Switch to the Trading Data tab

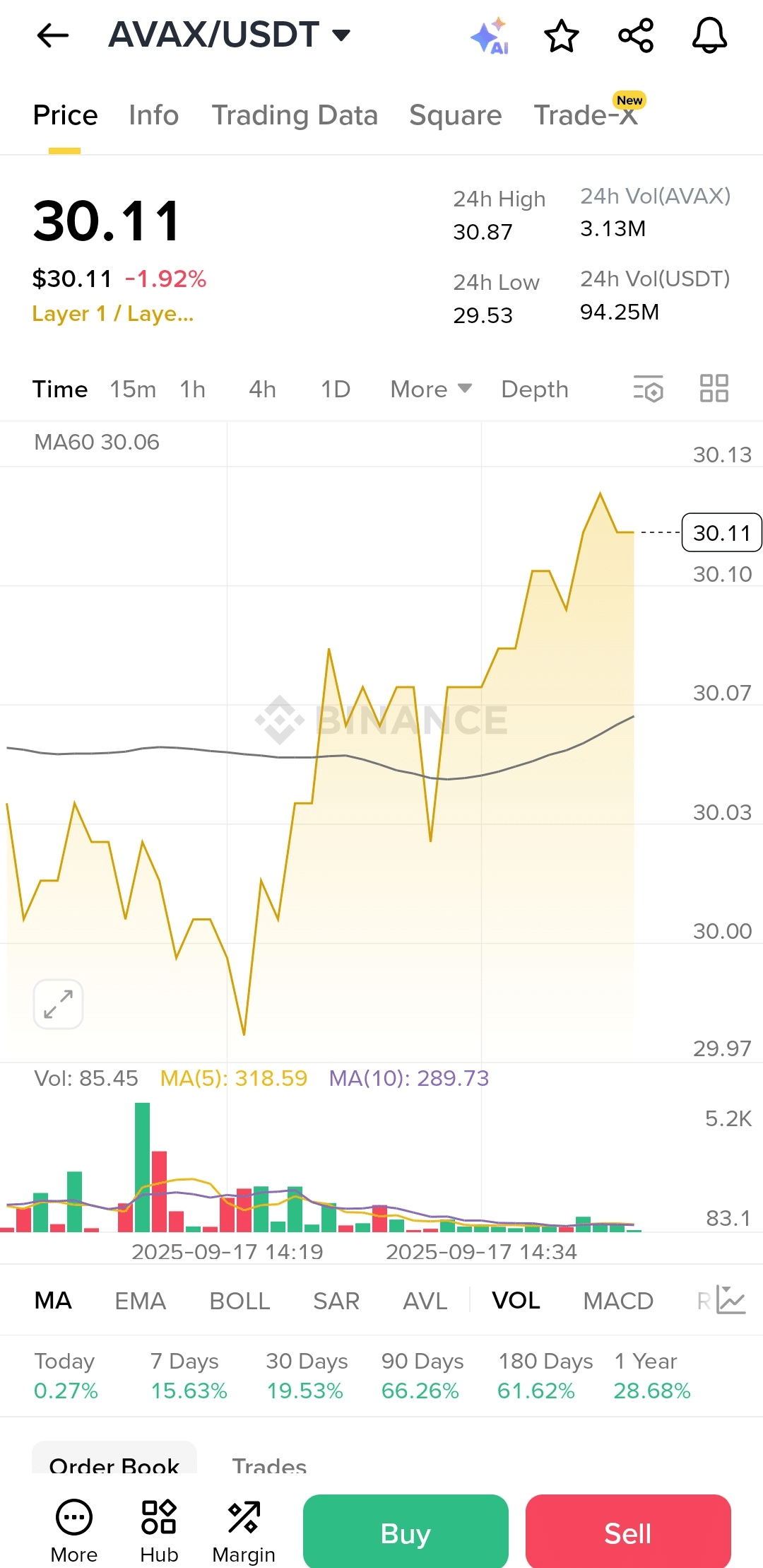(x=295, y=115)
